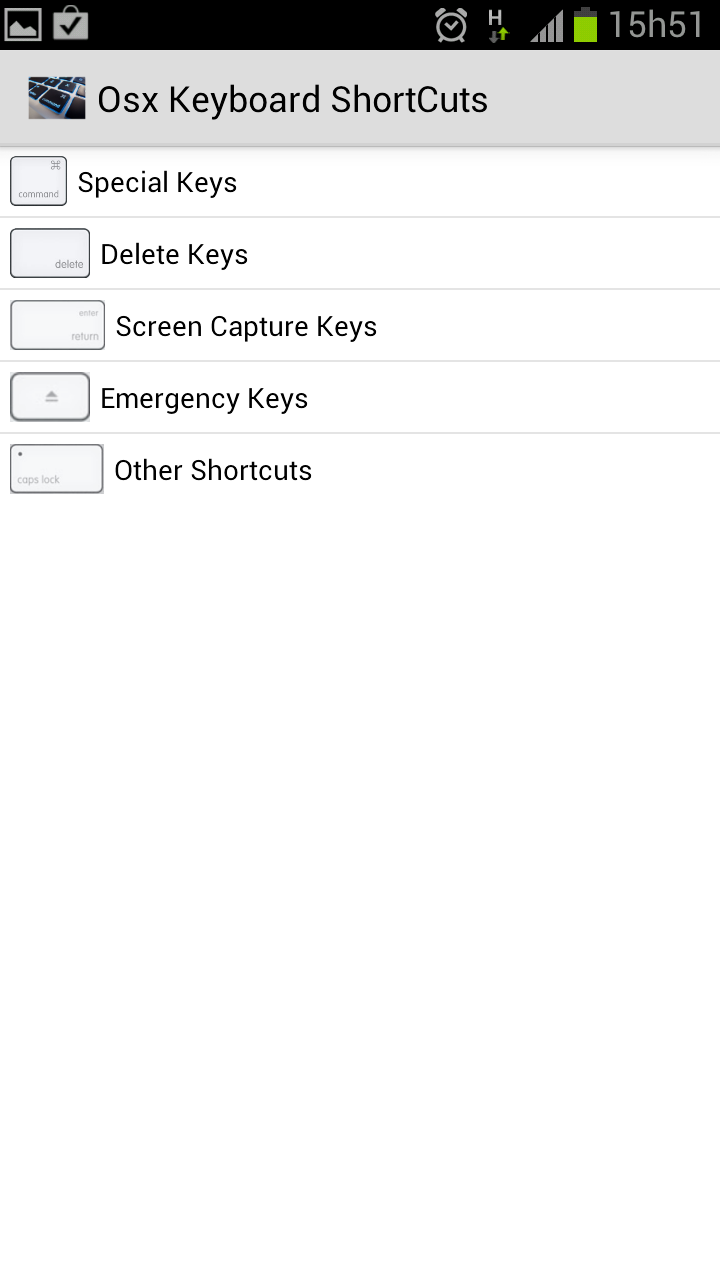Tap the enter/return key icon
The height and width of the screenshot is (1280, 720).
[x=57, y=325]
